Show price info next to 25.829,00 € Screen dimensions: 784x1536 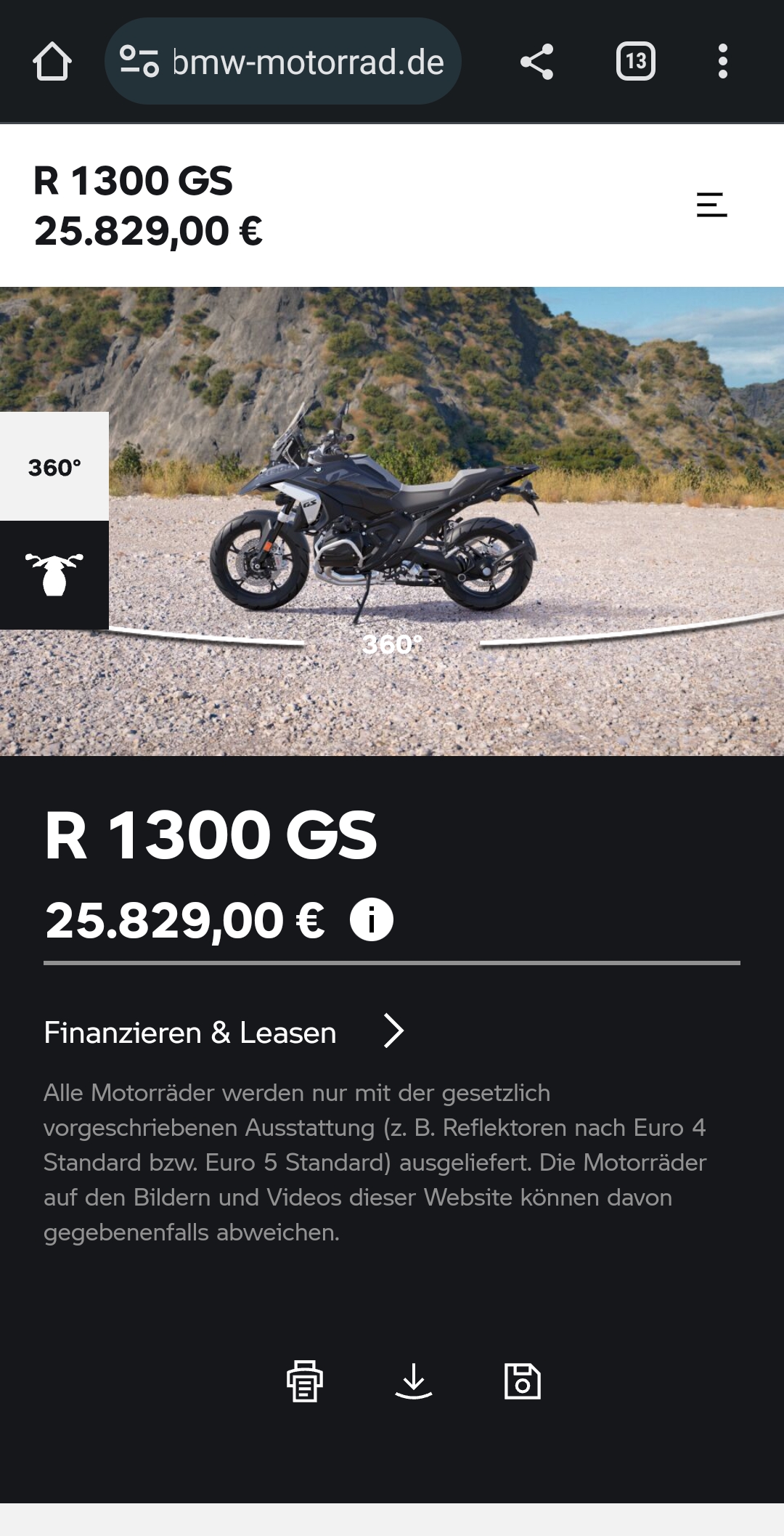pos(372,919)
